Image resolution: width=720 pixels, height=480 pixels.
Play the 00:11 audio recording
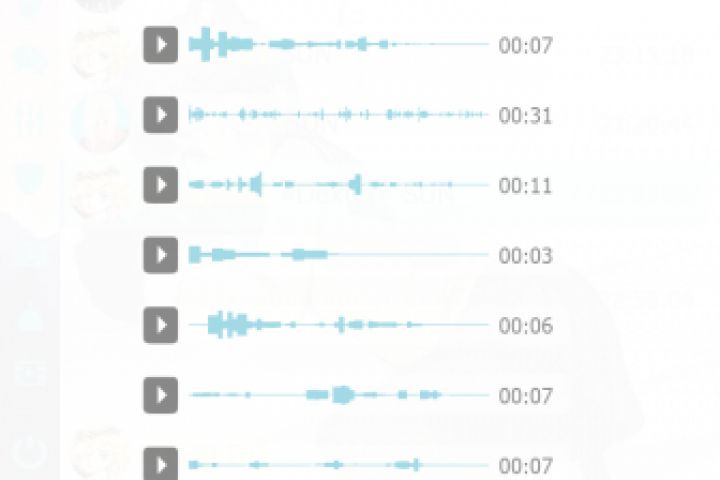pos(160,185)
